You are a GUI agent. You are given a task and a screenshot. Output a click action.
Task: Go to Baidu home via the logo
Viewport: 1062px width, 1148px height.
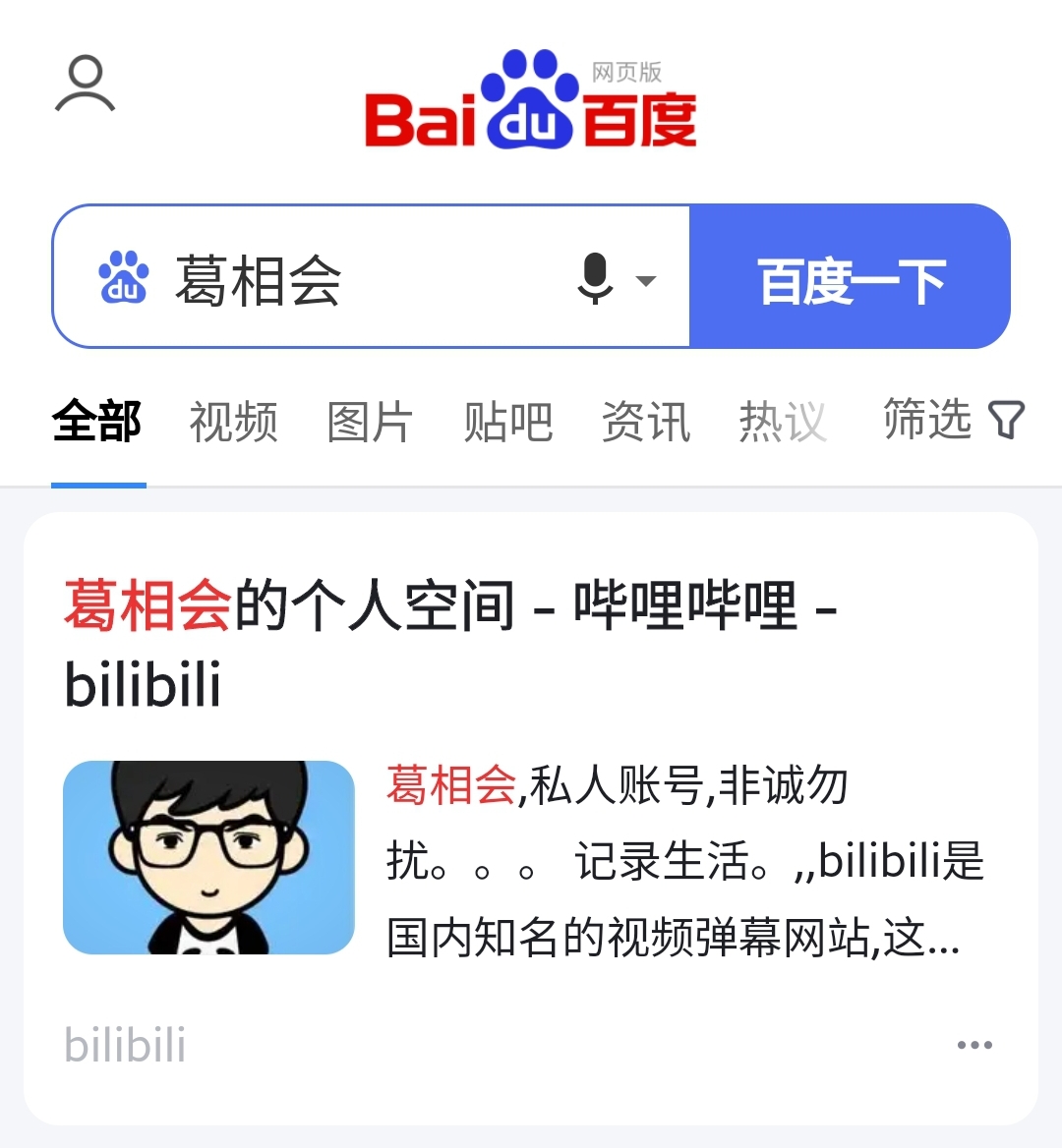pos(531,101)
